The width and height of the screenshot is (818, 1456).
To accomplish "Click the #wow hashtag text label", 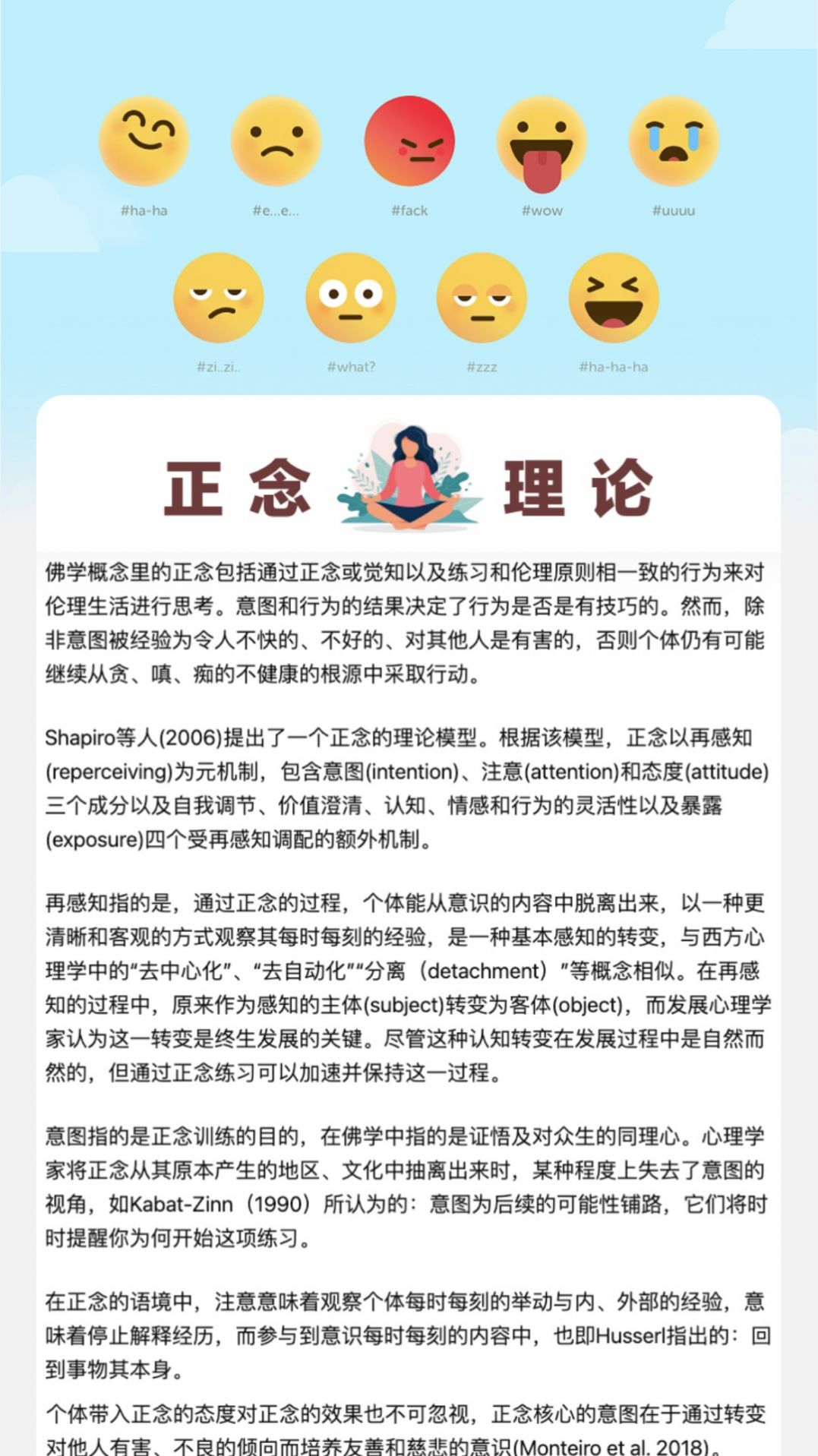I will [542, 212].
